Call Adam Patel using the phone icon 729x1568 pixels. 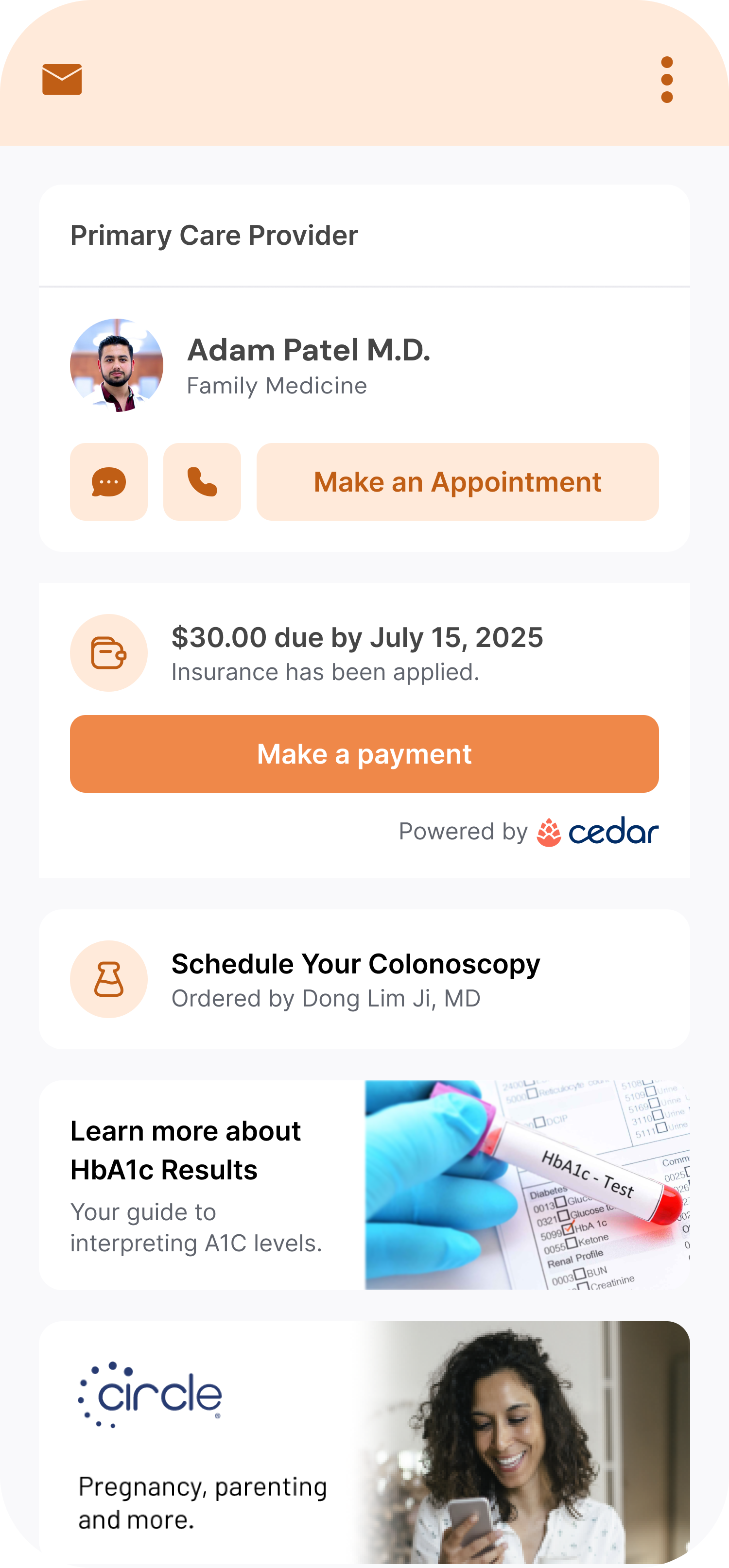pyautogui.click(x=202, y=481)
